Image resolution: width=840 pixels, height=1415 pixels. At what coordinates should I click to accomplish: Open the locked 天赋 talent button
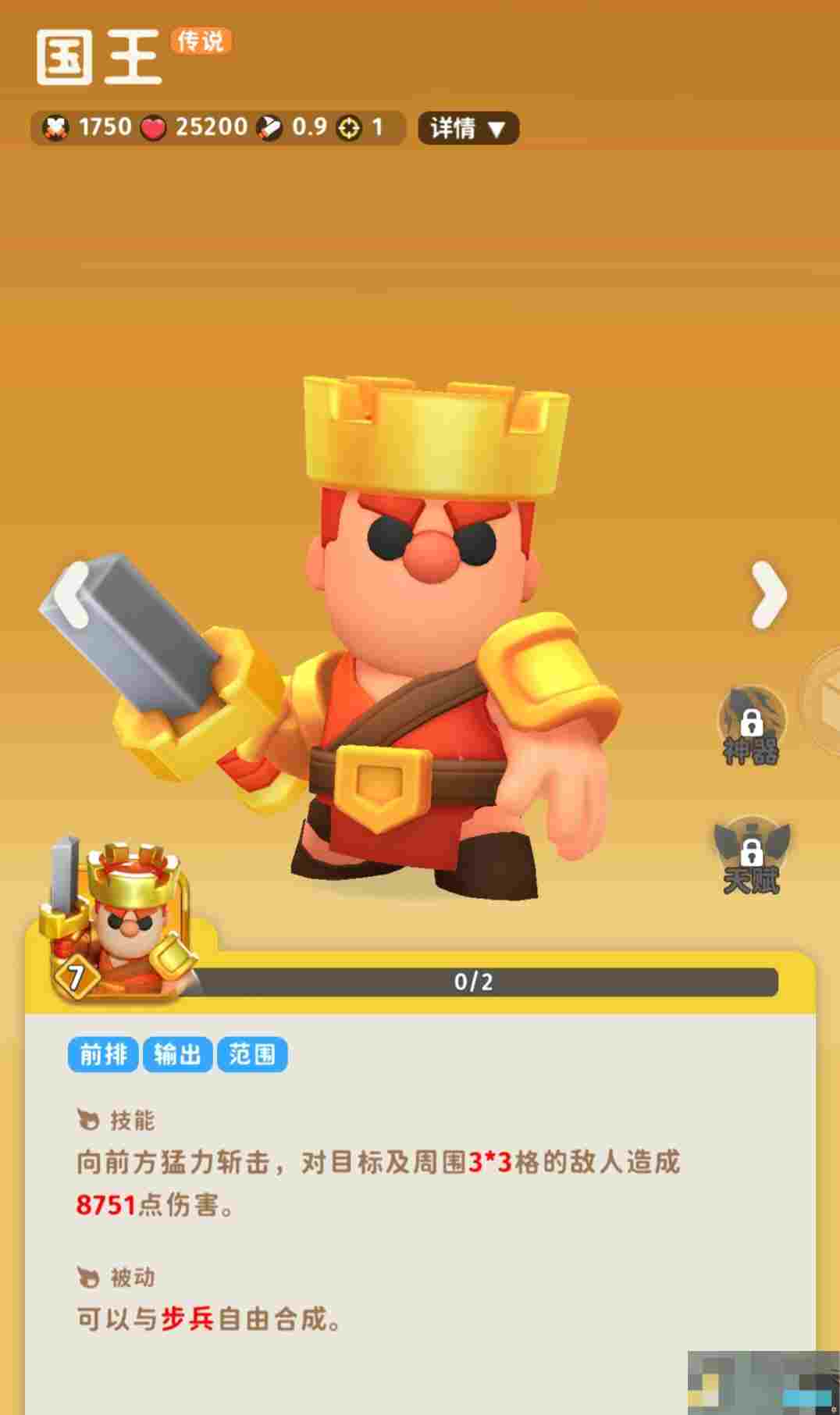click(751, 857)
